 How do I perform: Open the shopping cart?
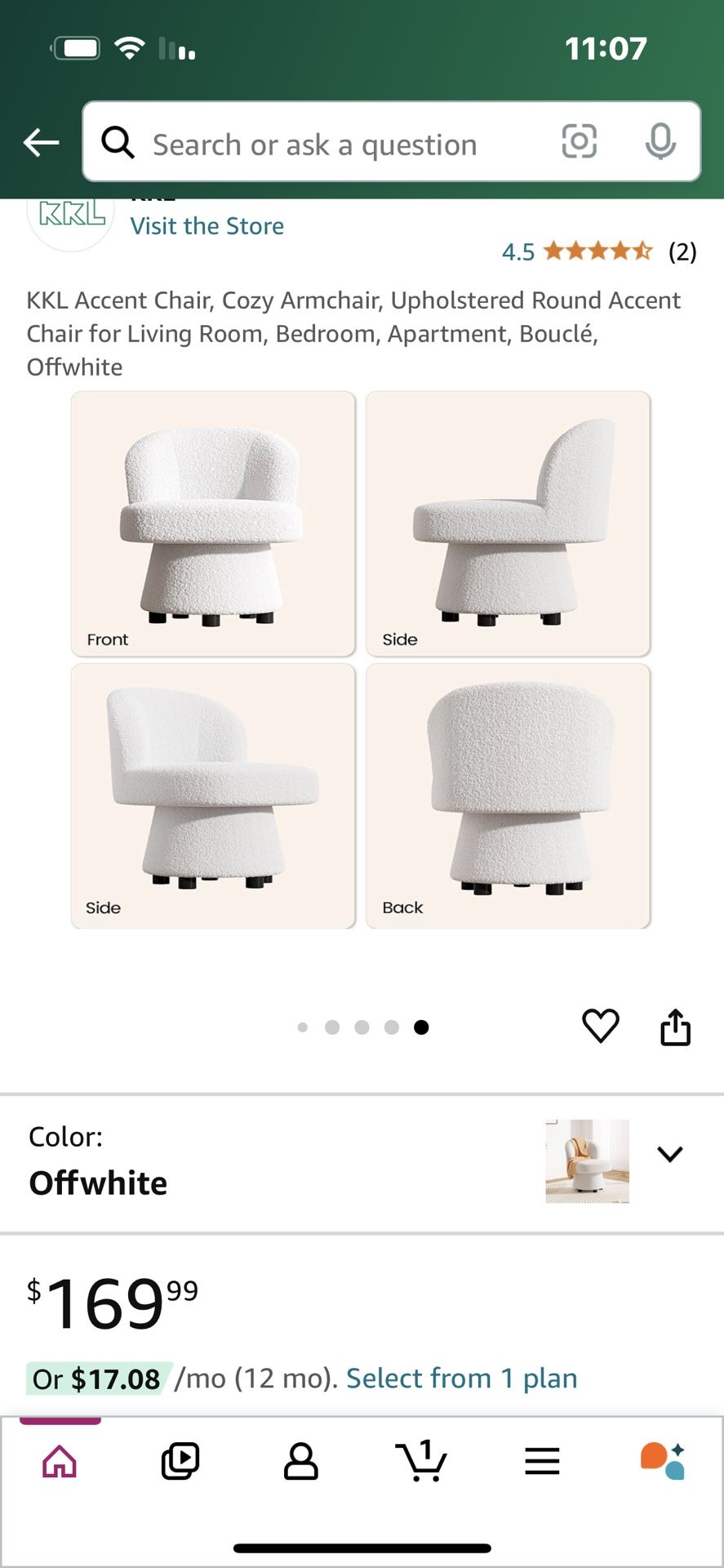pyautogui.click(x=421, y=1461)
